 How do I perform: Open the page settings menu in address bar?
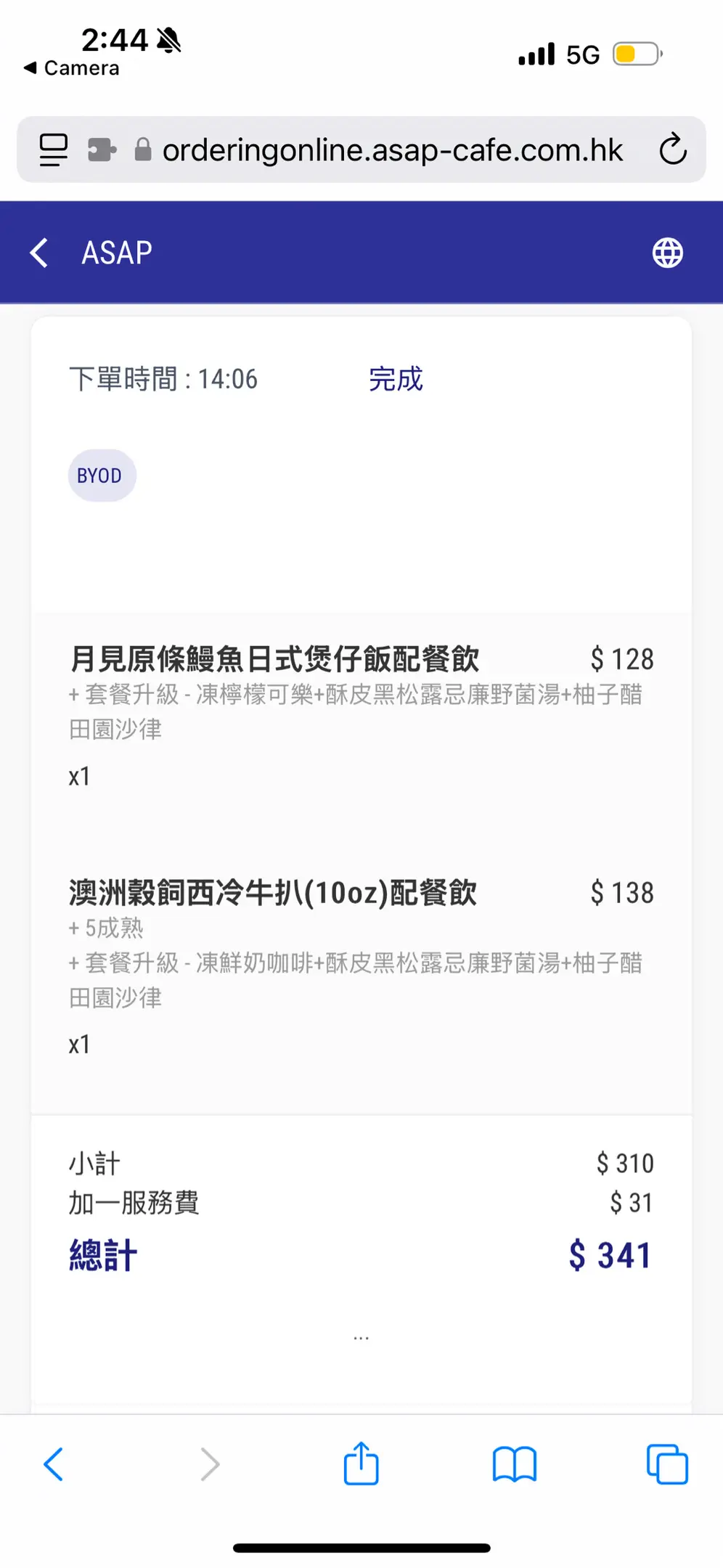pos(54,150)
